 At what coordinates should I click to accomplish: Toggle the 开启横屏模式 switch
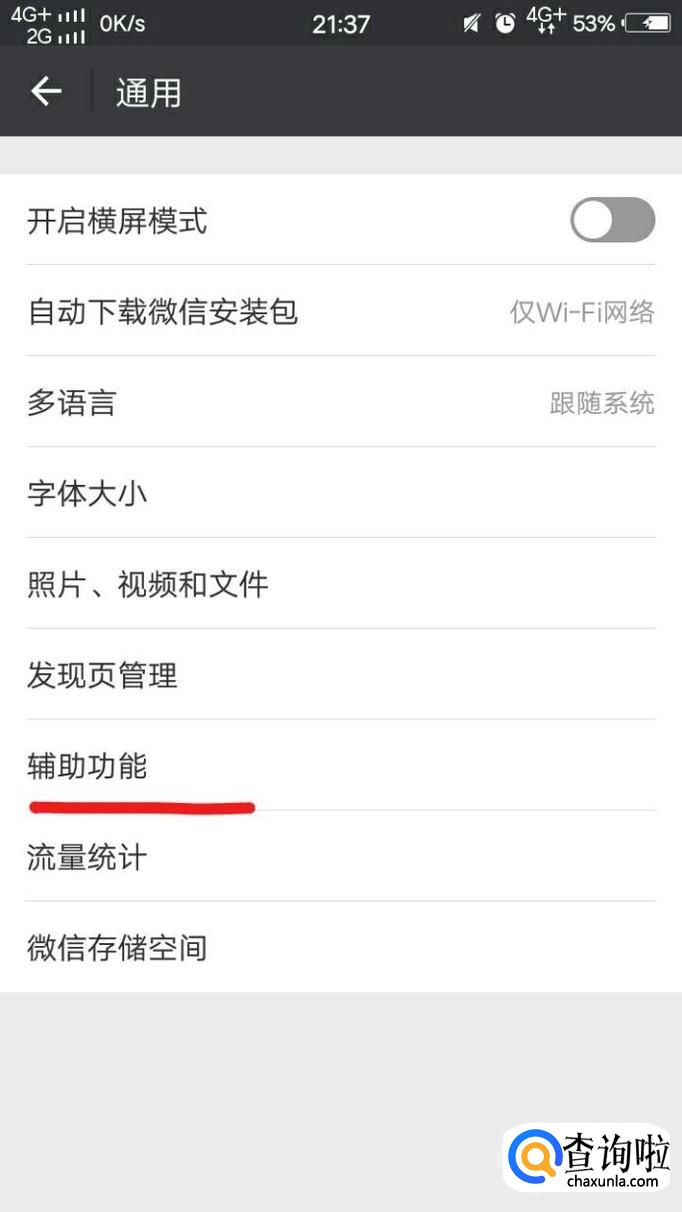click(612, 220)
